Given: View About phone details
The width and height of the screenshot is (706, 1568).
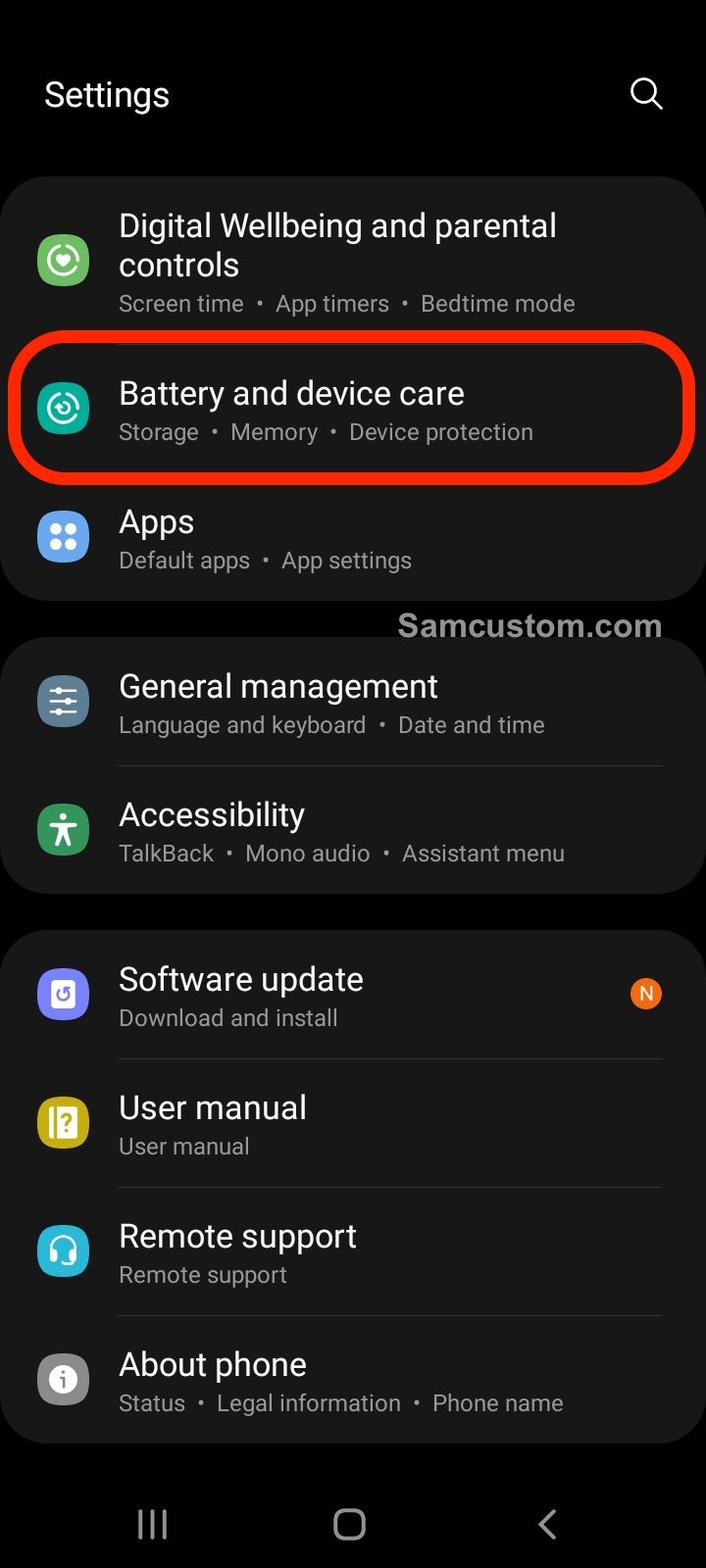Looking at the screenshot, I should coord(213,1381).
